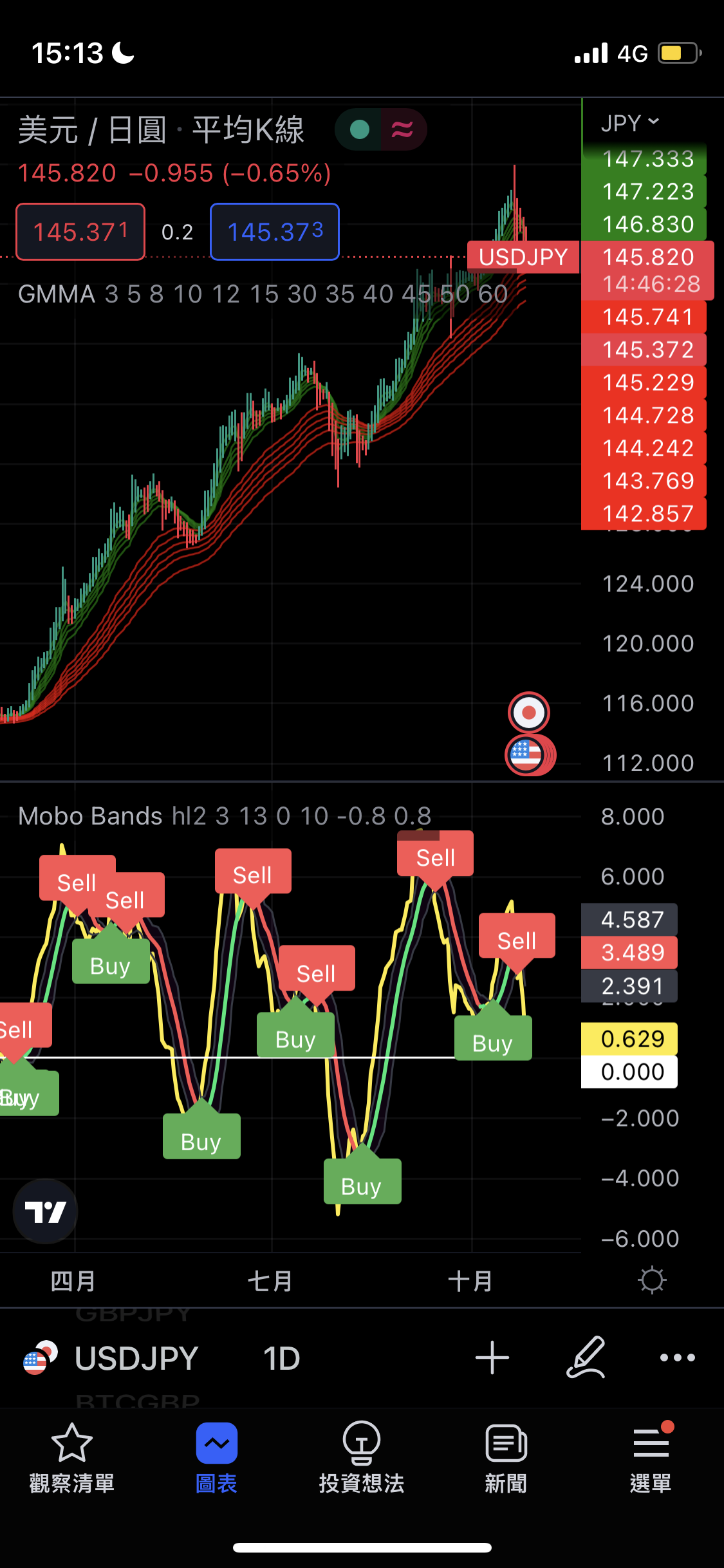The image size is (724, 1568).
Task: Open the drawing tools pencil
Action: [x=586, y=1358]
